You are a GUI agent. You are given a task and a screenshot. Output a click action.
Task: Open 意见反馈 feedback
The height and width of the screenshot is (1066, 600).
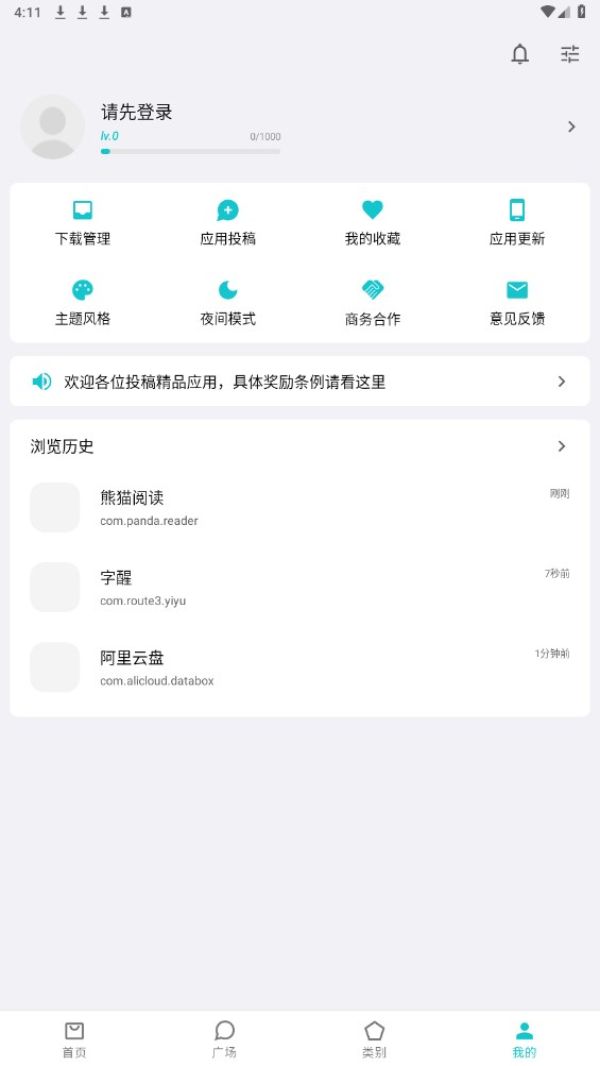(x=517, y=302)
